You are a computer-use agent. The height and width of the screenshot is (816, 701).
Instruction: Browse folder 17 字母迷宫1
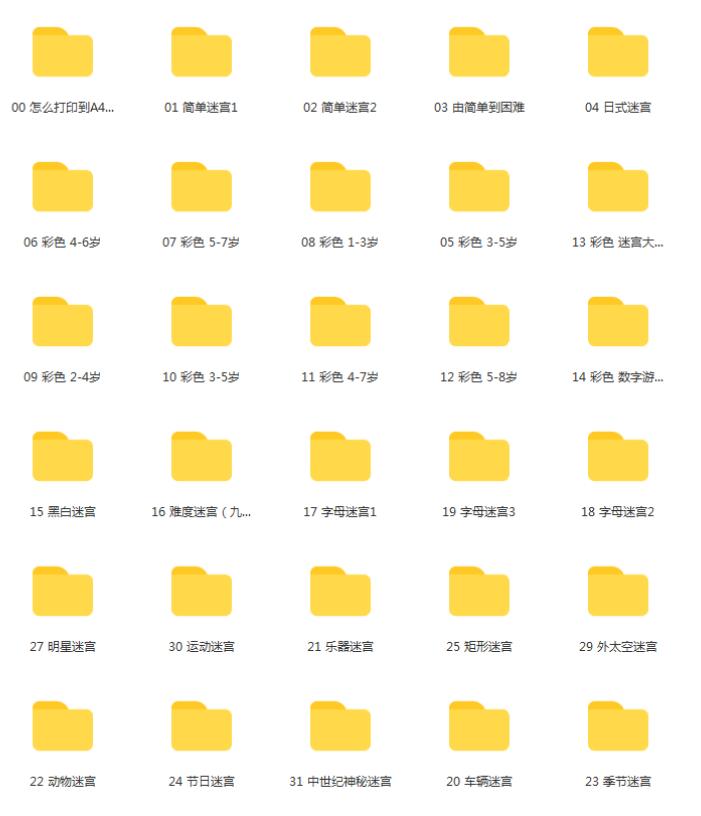click(340, 458)
